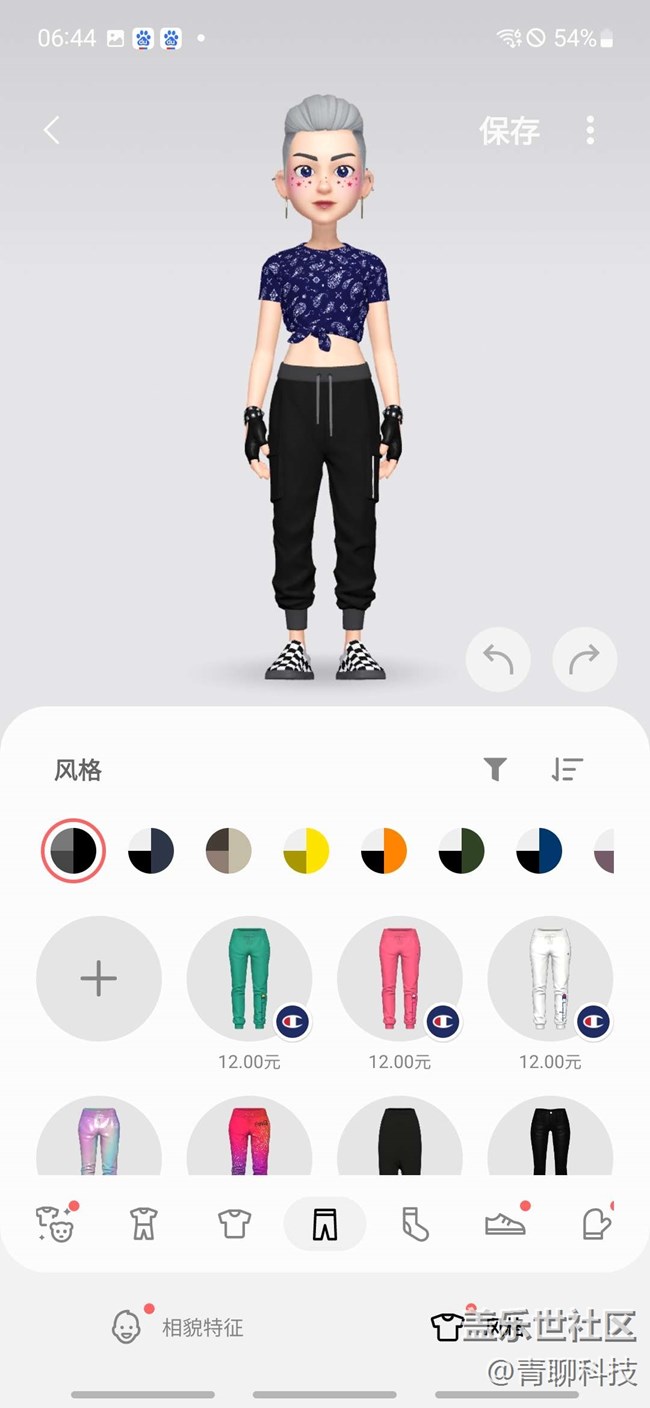Tap the plus button to add pants
This screenshot has height=1408, width=650.
pyautogui.click(x=98, y=979)
